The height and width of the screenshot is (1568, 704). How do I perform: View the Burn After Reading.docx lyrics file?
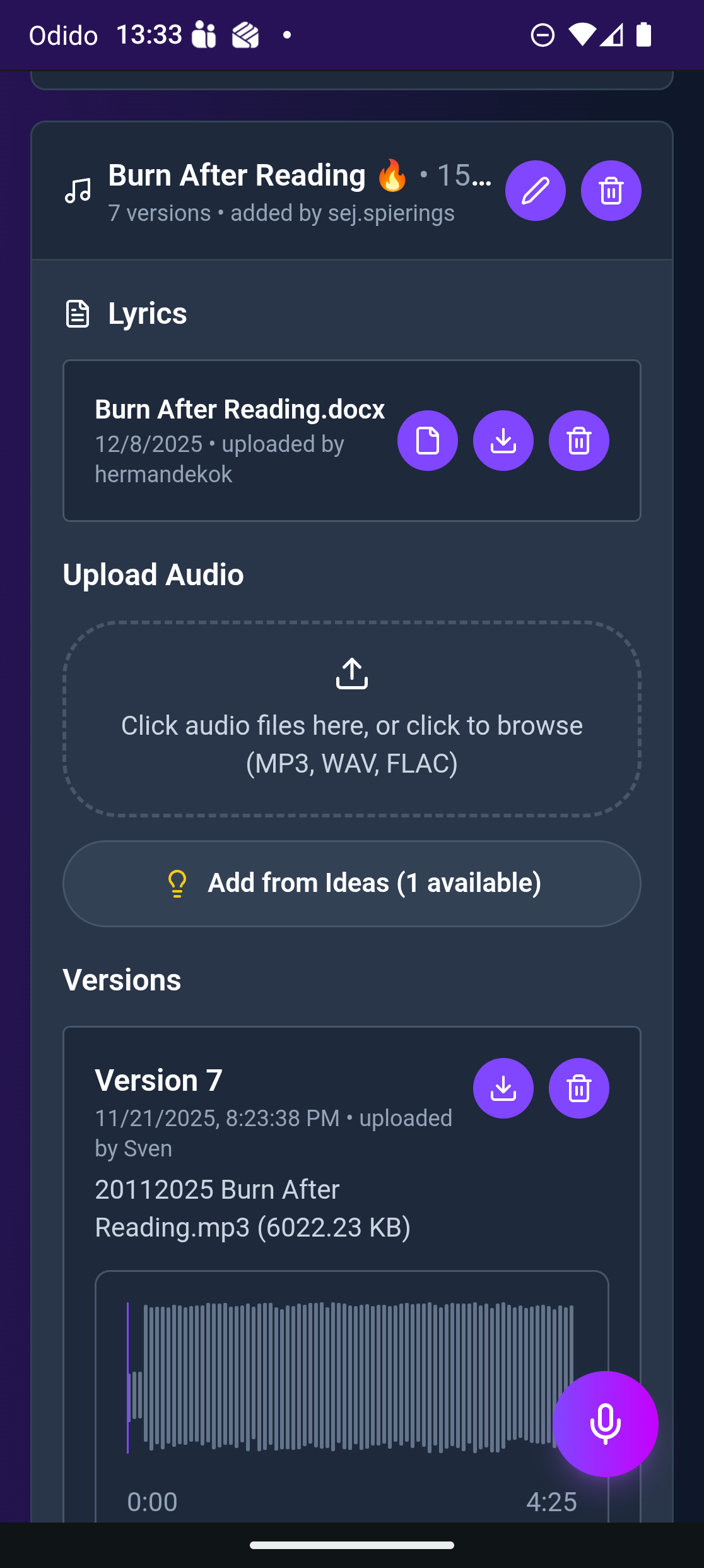(x=427, y=441)
